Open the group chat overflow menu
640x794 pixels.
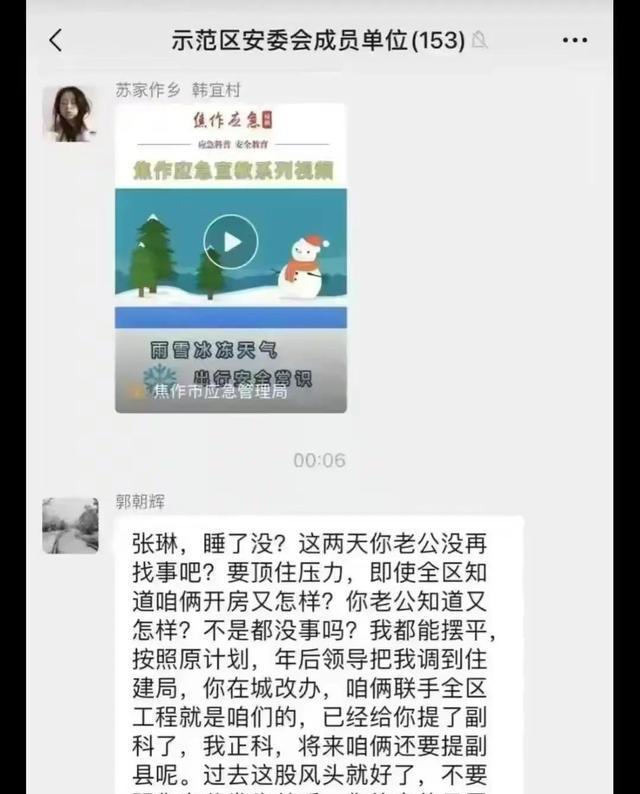pyautogui.click(x=575, y=40)
